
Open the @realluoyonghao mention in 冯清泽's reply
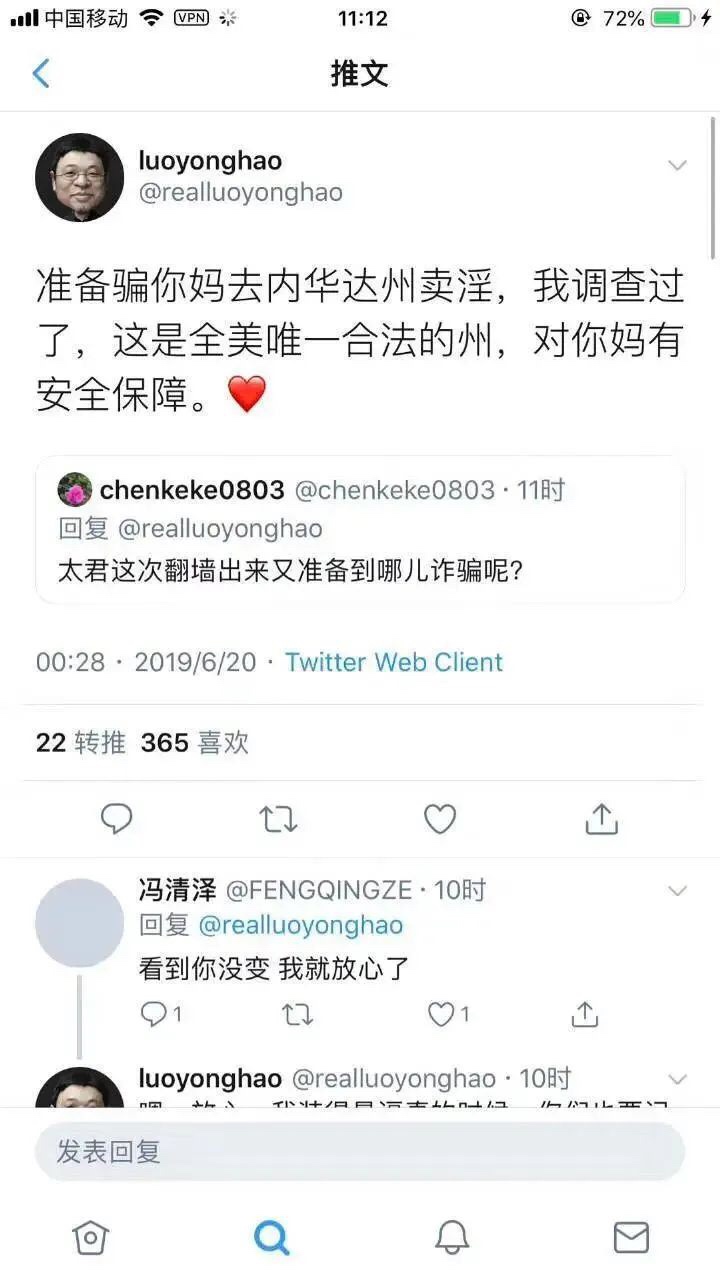click(300, 925)
